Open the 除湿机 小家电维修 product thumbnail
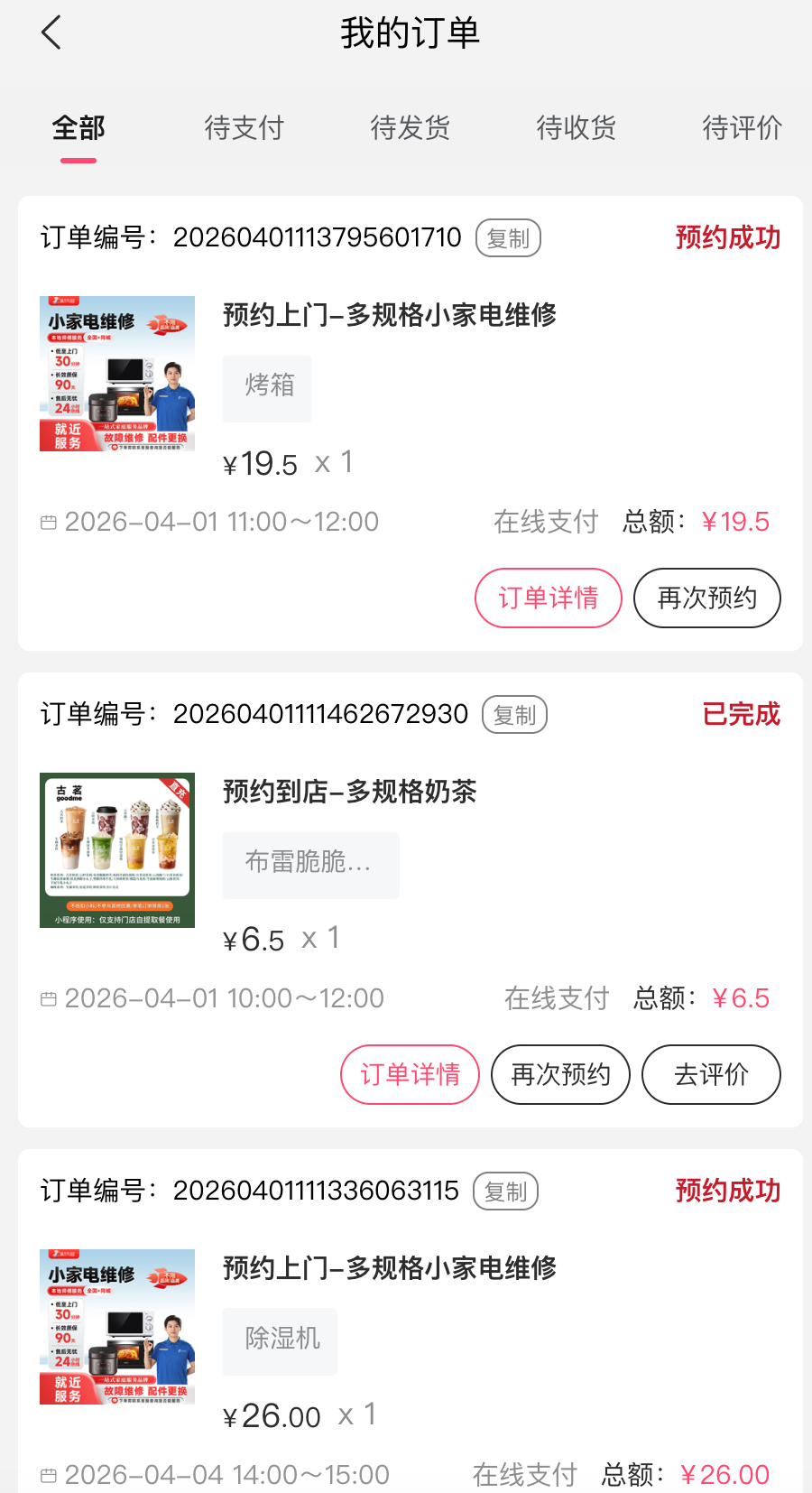The height and width of the screenshot is (1493, 812). (117, 1326)
